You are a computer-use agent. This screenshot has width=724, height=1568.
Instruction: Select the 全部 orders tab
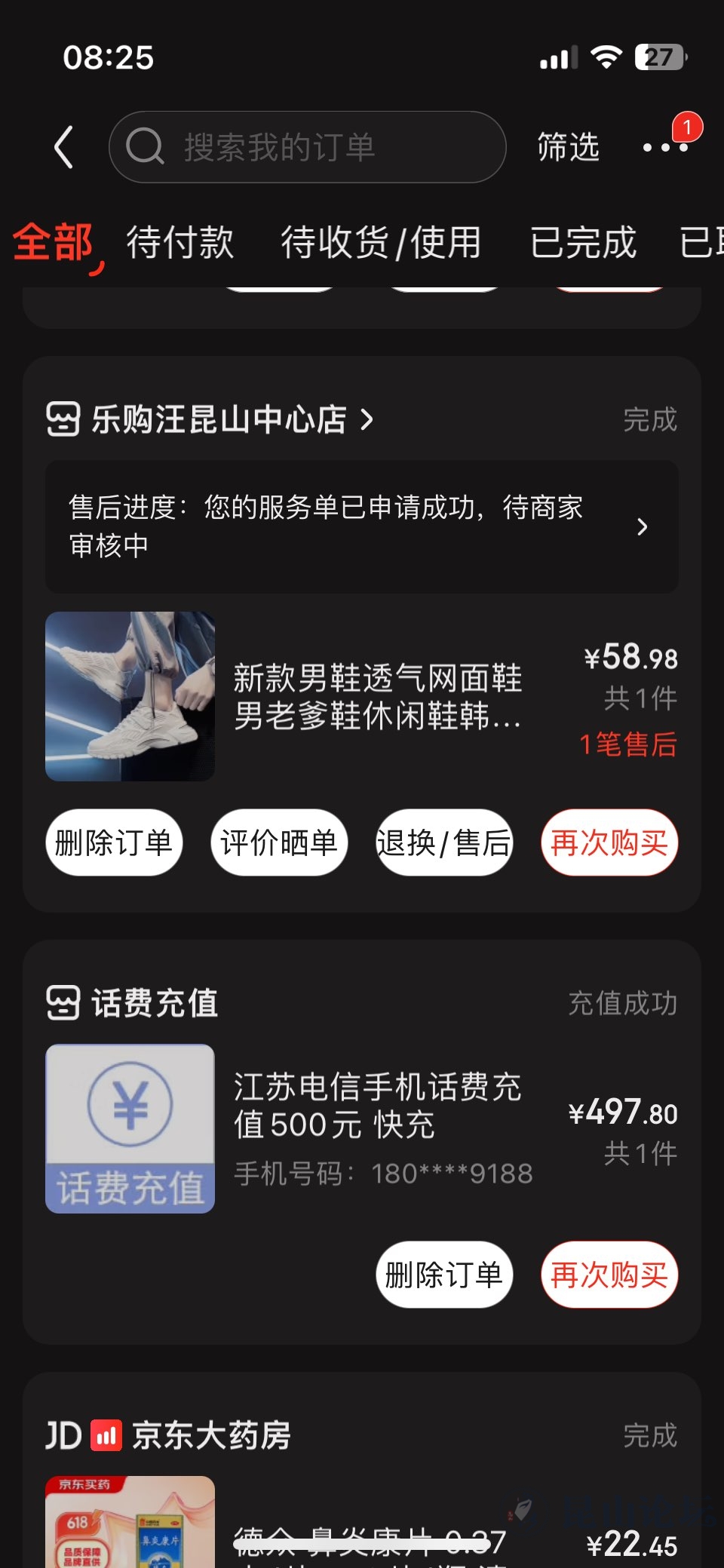click(x=53, y=243)
